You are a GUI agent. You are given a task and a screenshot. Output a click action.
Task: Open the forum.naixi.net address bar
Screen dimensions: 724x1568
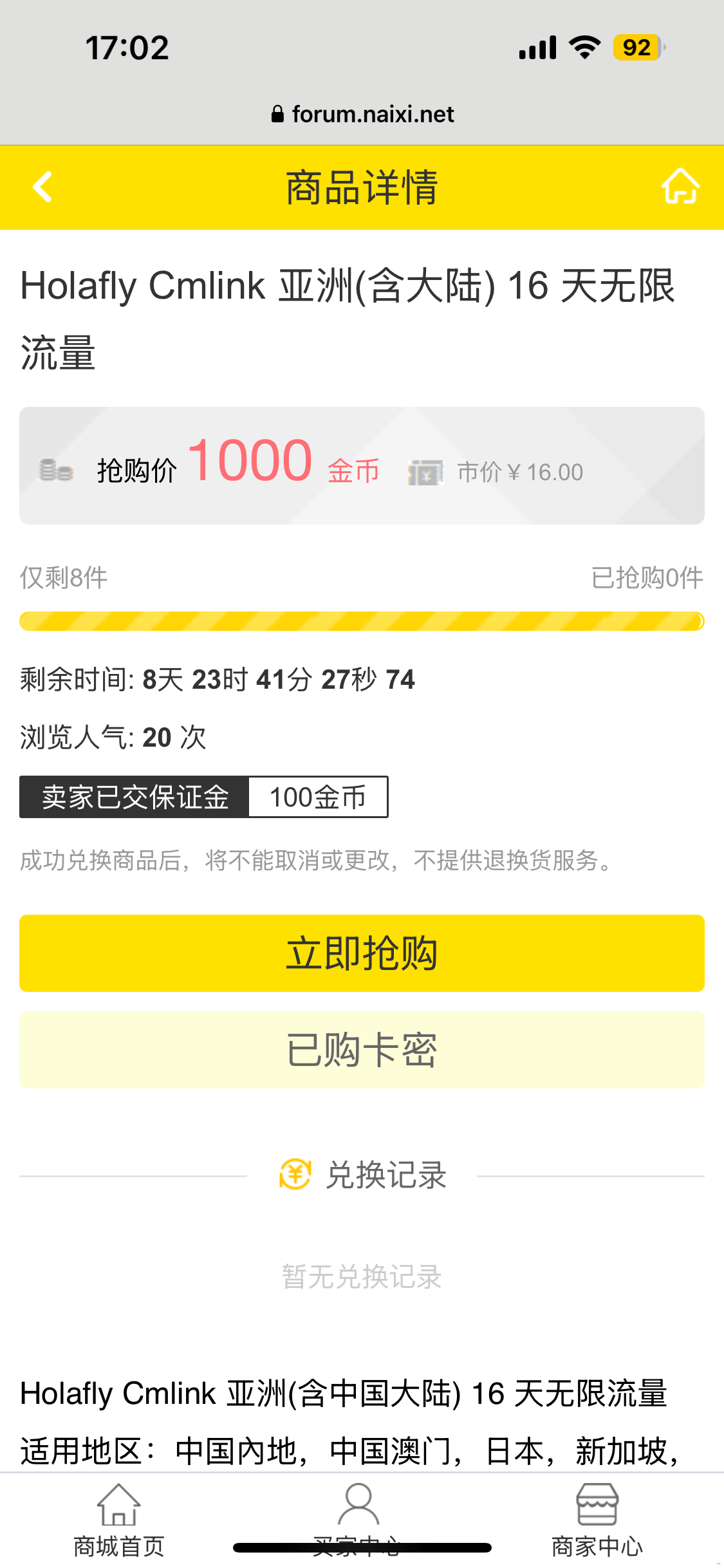coord(372,113)
